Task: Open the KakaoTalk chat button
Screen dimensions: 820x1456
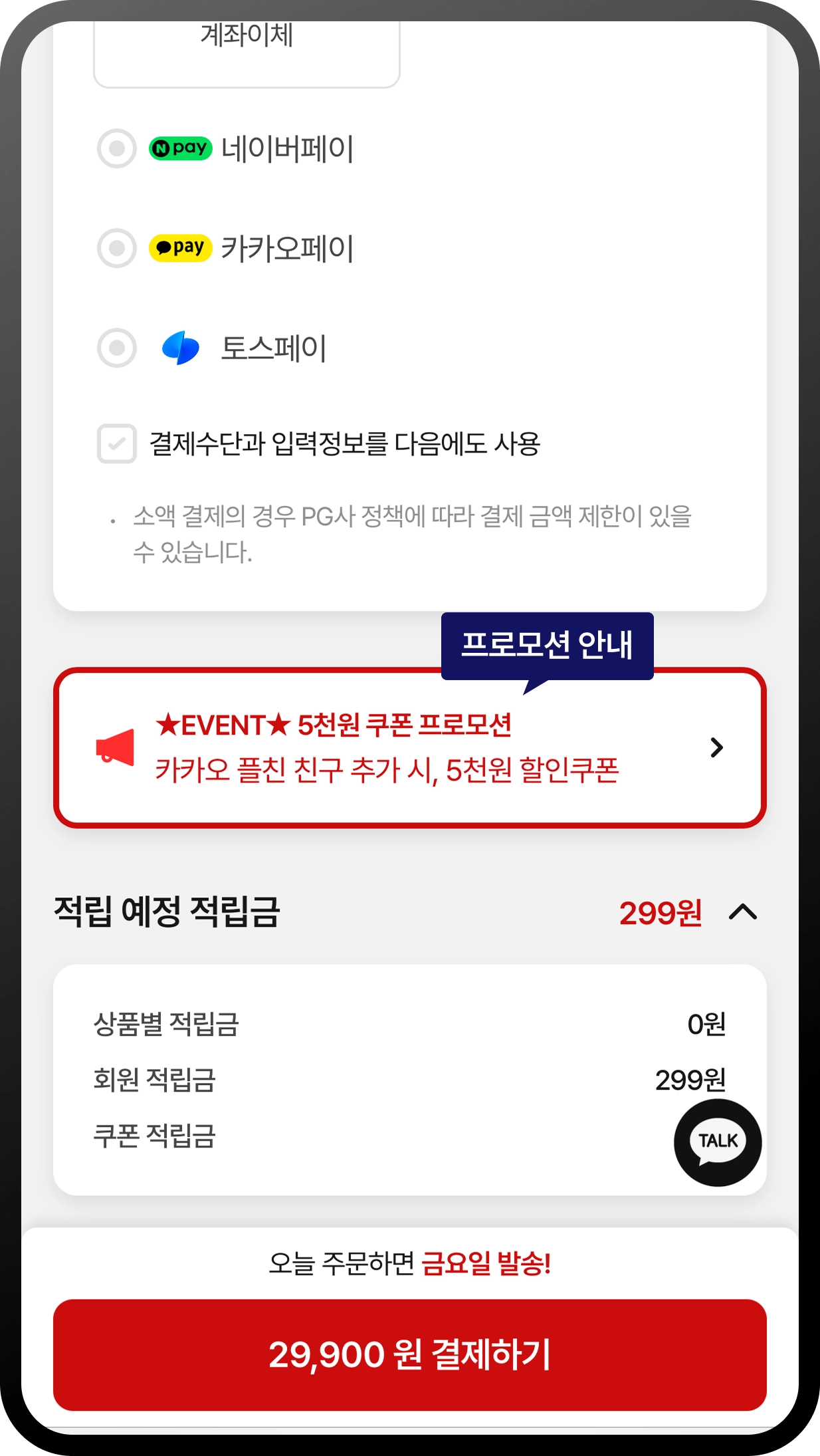Action: 718,1142
